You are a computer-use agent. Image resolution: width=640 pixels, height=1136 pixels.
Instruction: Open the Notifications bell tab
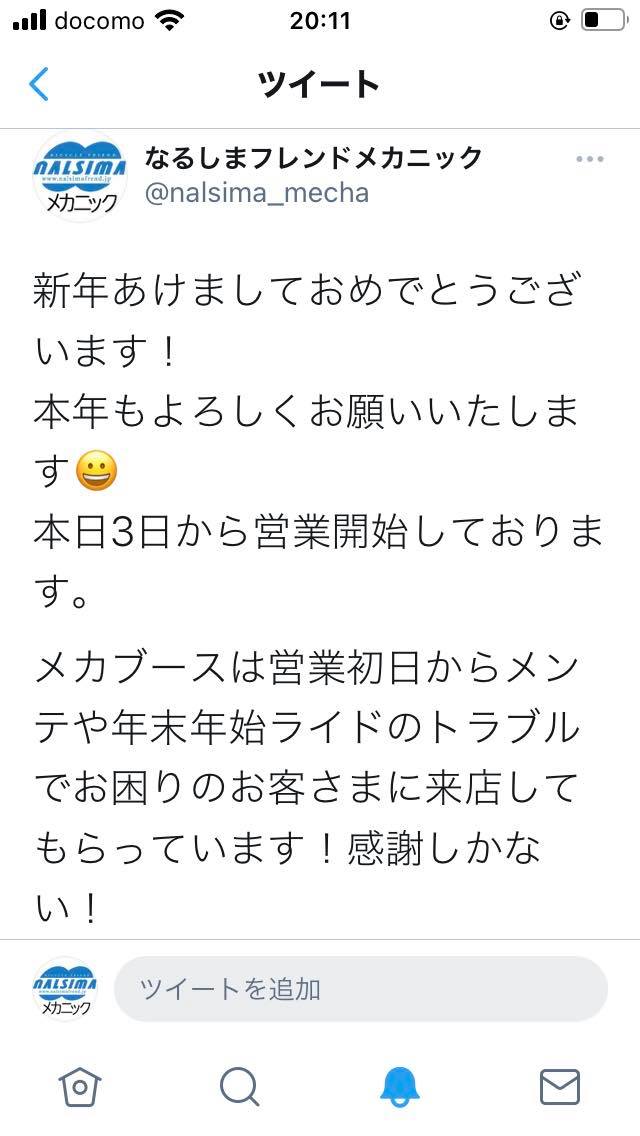[399, 1087]
